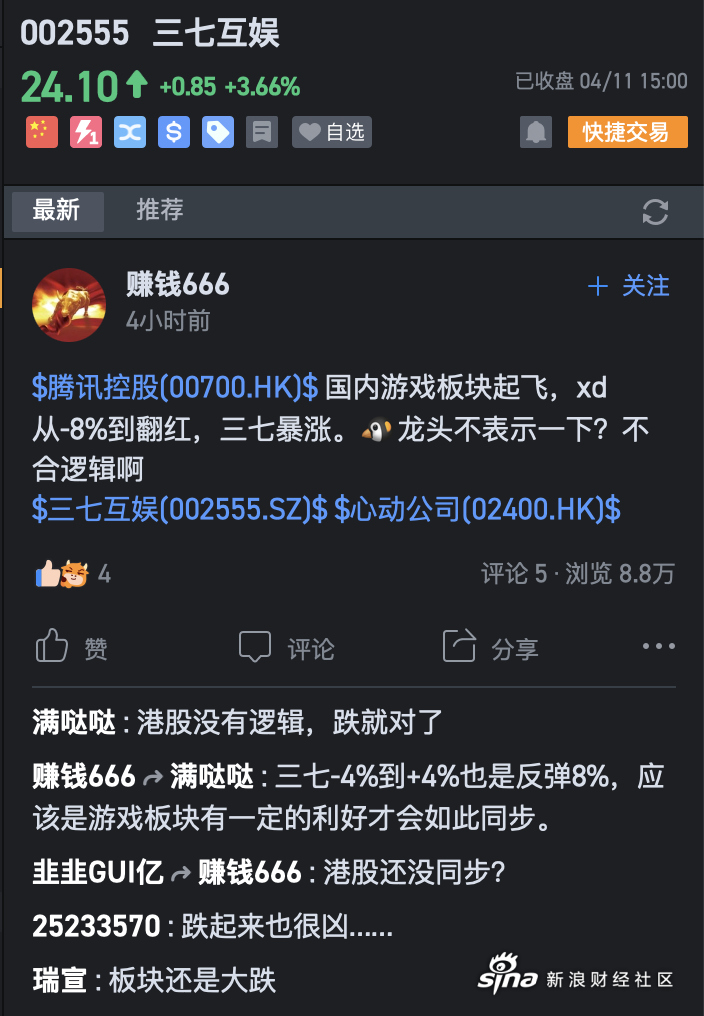View commenter 满哒哒's profile
Viewport: 704px width, 1016px height.
coord(72,721)
